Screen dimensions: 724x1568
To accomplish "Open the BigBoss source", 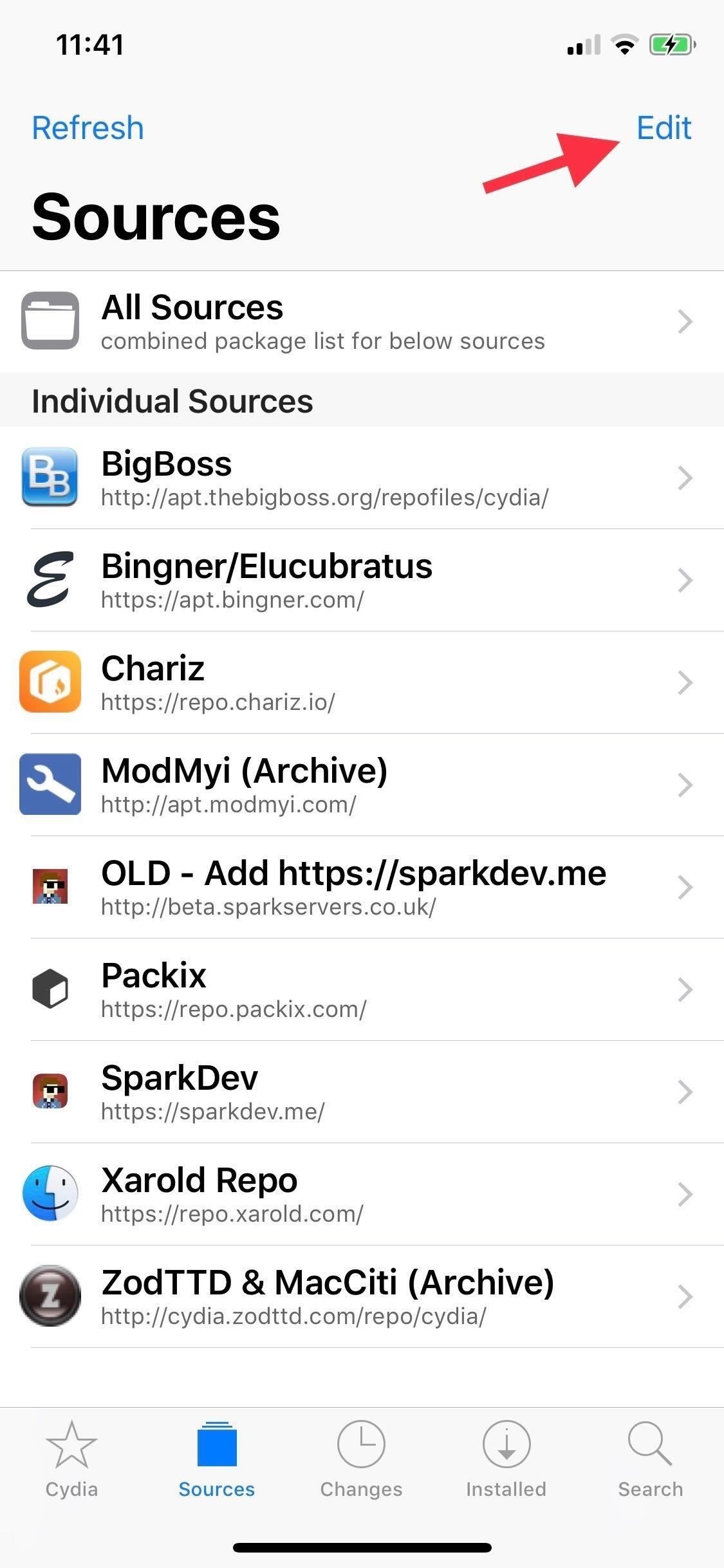I will pyautogui.click(x=360, y=478).
